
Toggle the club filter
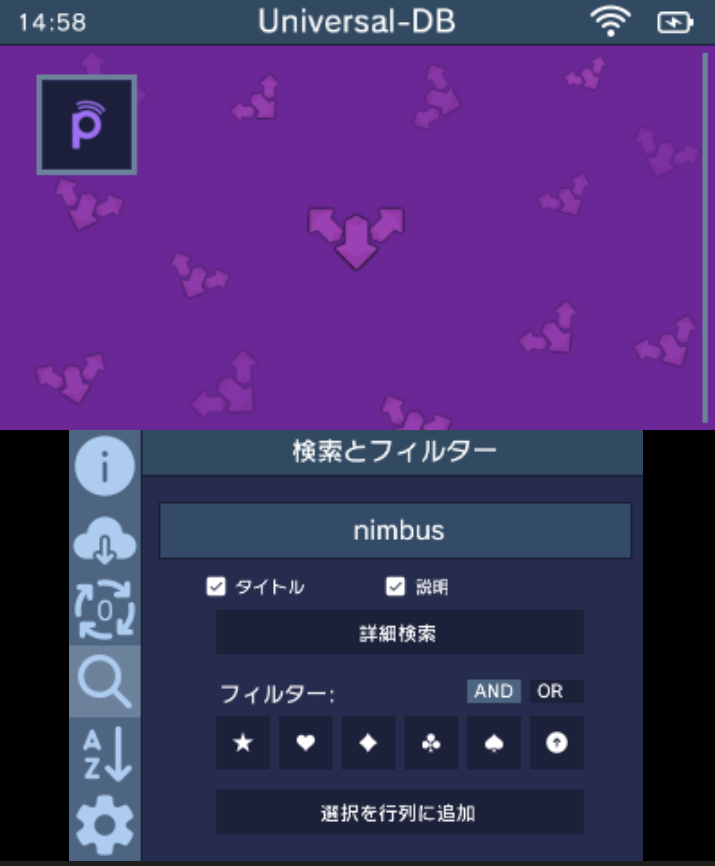tap(431, 743)
